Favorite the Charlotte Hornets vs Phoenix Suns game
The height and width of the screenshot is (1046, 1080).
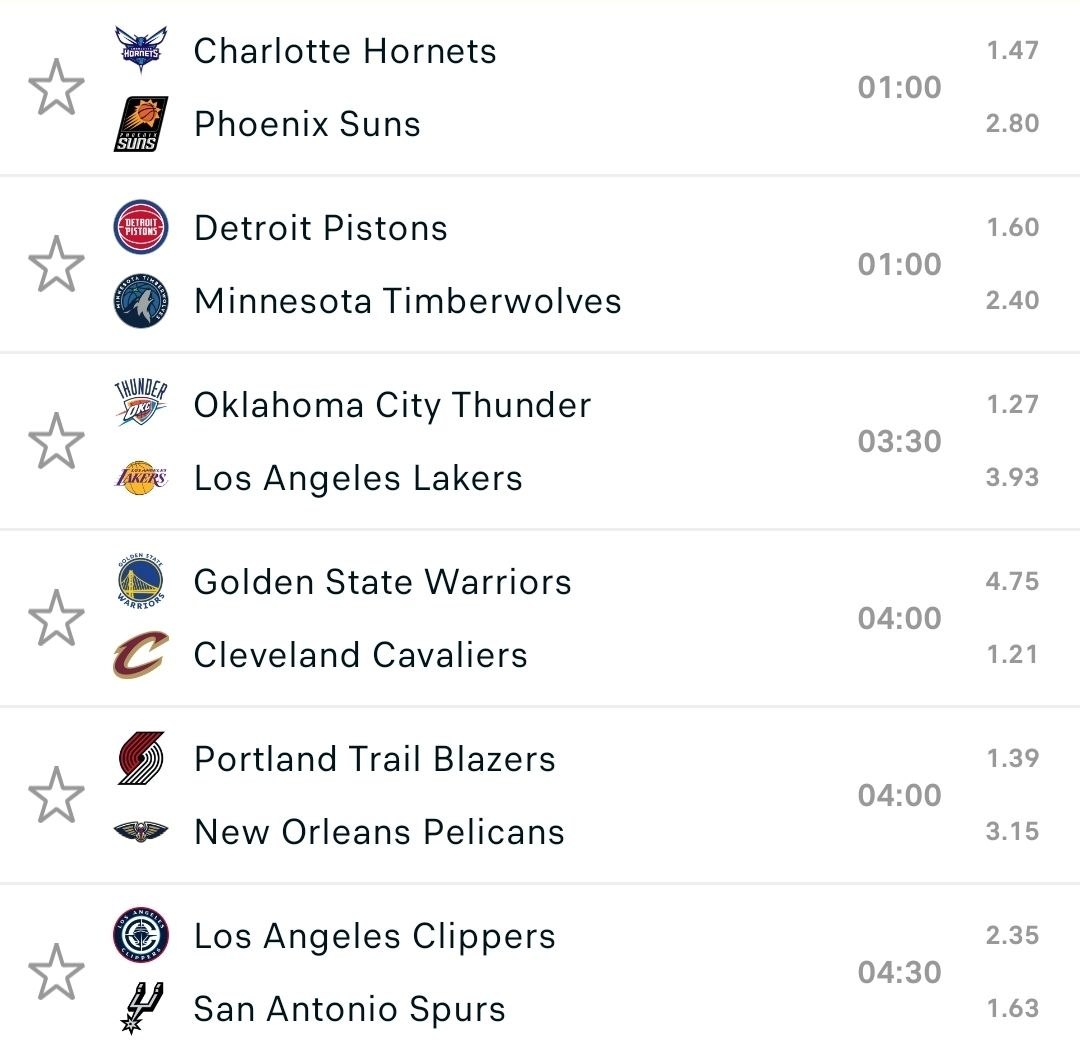[56, 87]
